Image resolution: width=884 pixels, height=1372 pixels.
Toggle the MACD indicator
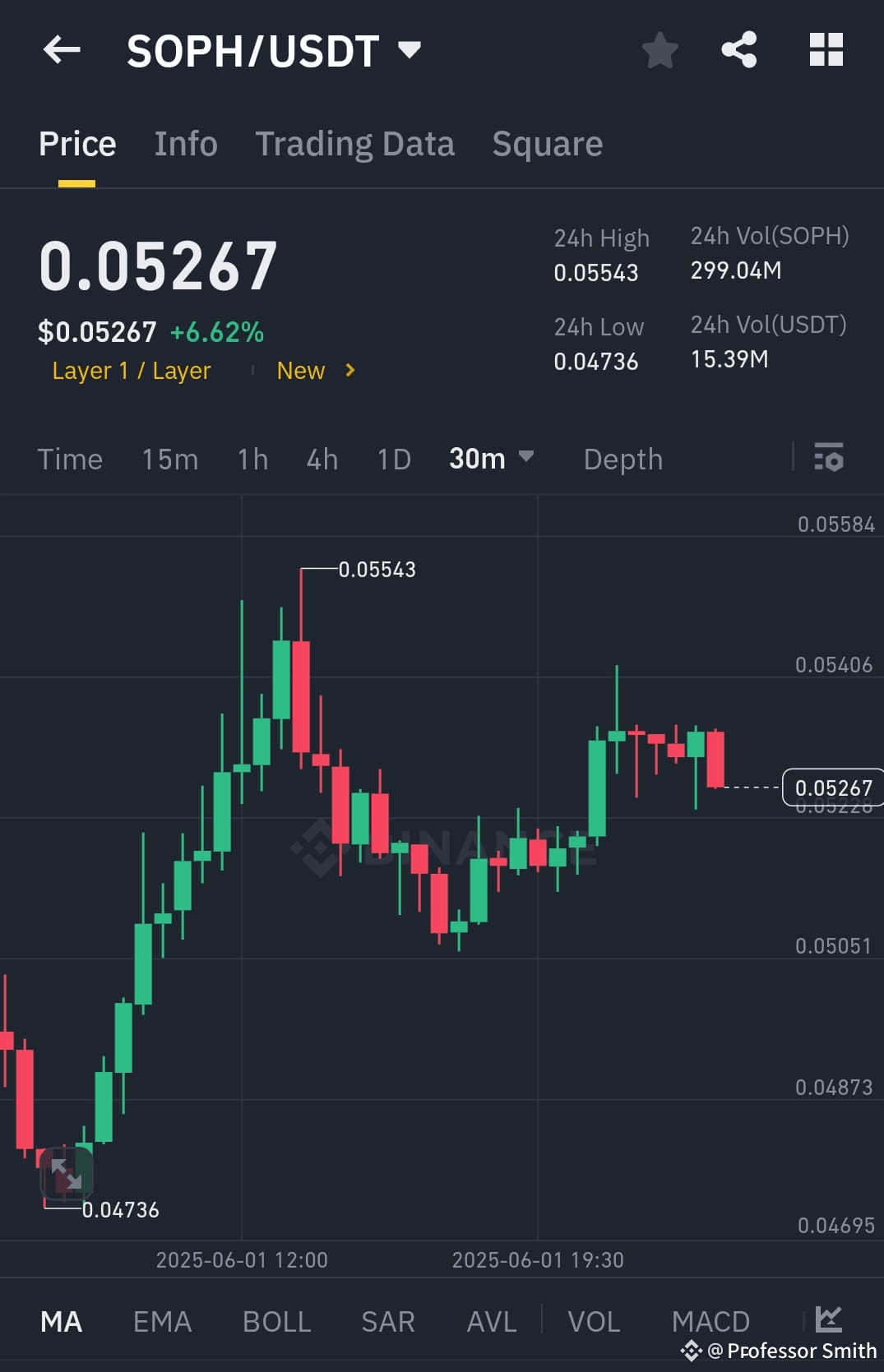tap(710, 1321)
